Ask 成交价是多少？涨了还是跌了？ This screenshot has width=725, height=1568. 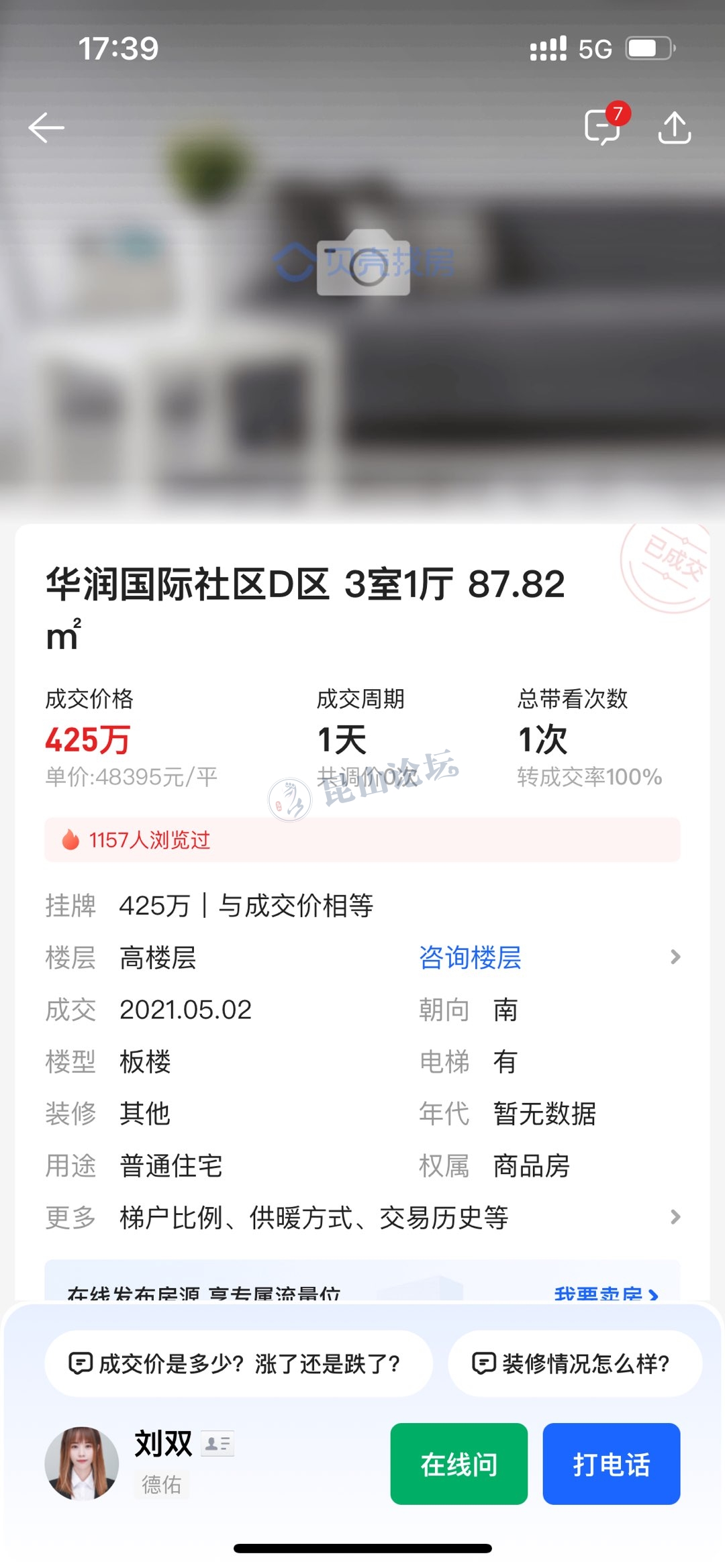tap(238, 1363)
